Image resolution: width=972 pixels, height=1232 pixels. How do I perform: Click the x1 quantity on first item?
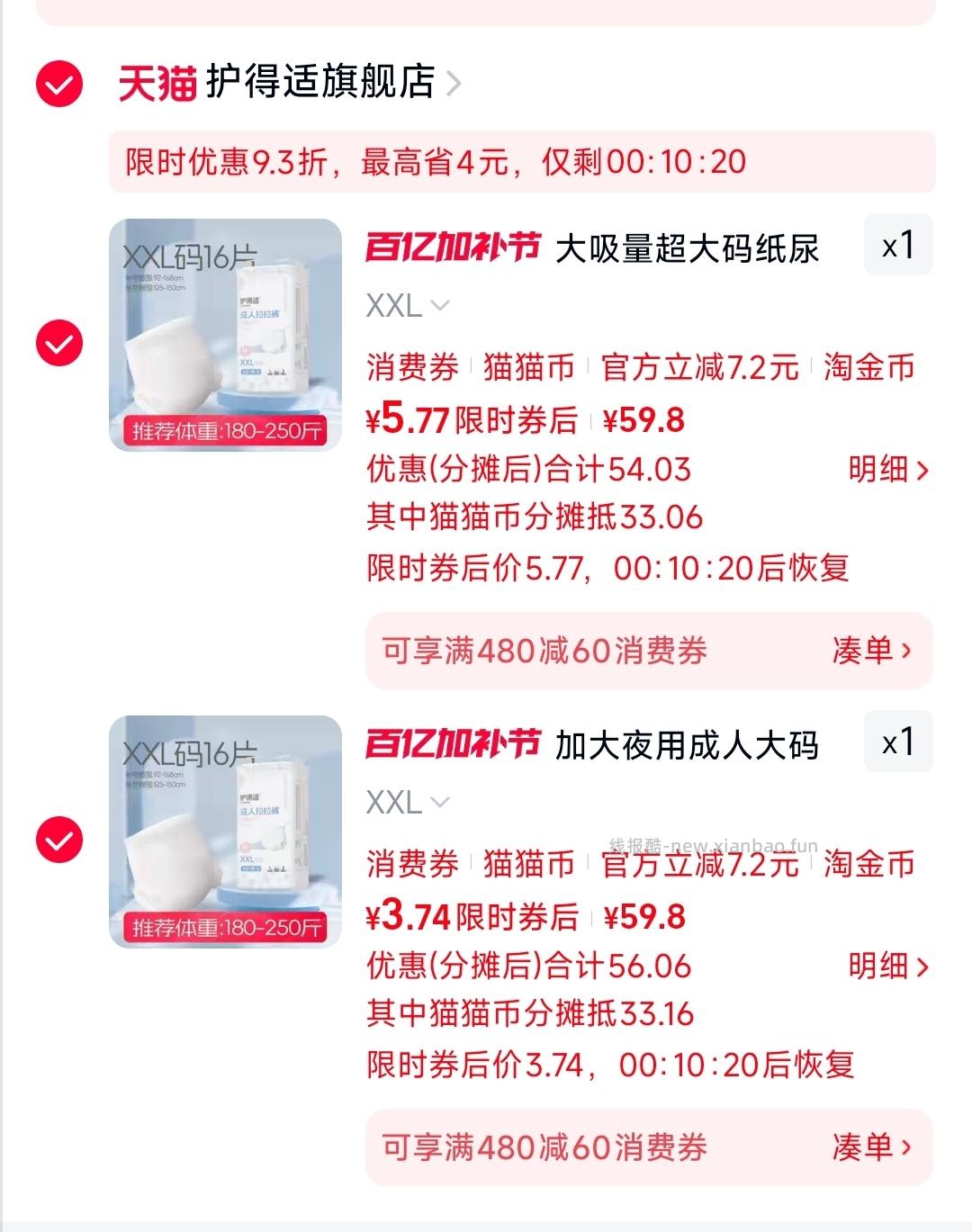tap(897, 244)
